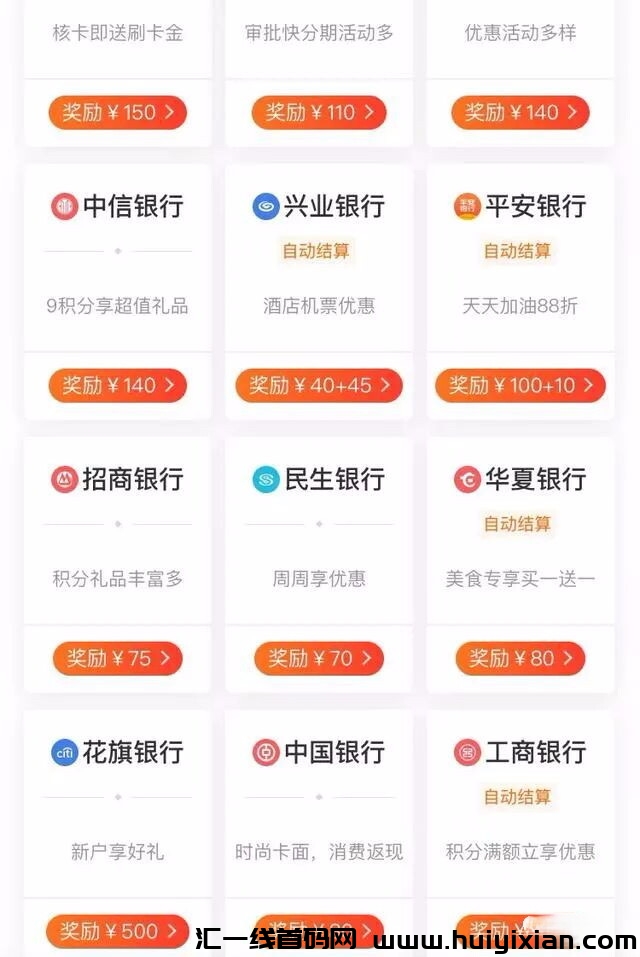
Task: Tap the 奖励¥110 reward button
Action: point(319,113)
